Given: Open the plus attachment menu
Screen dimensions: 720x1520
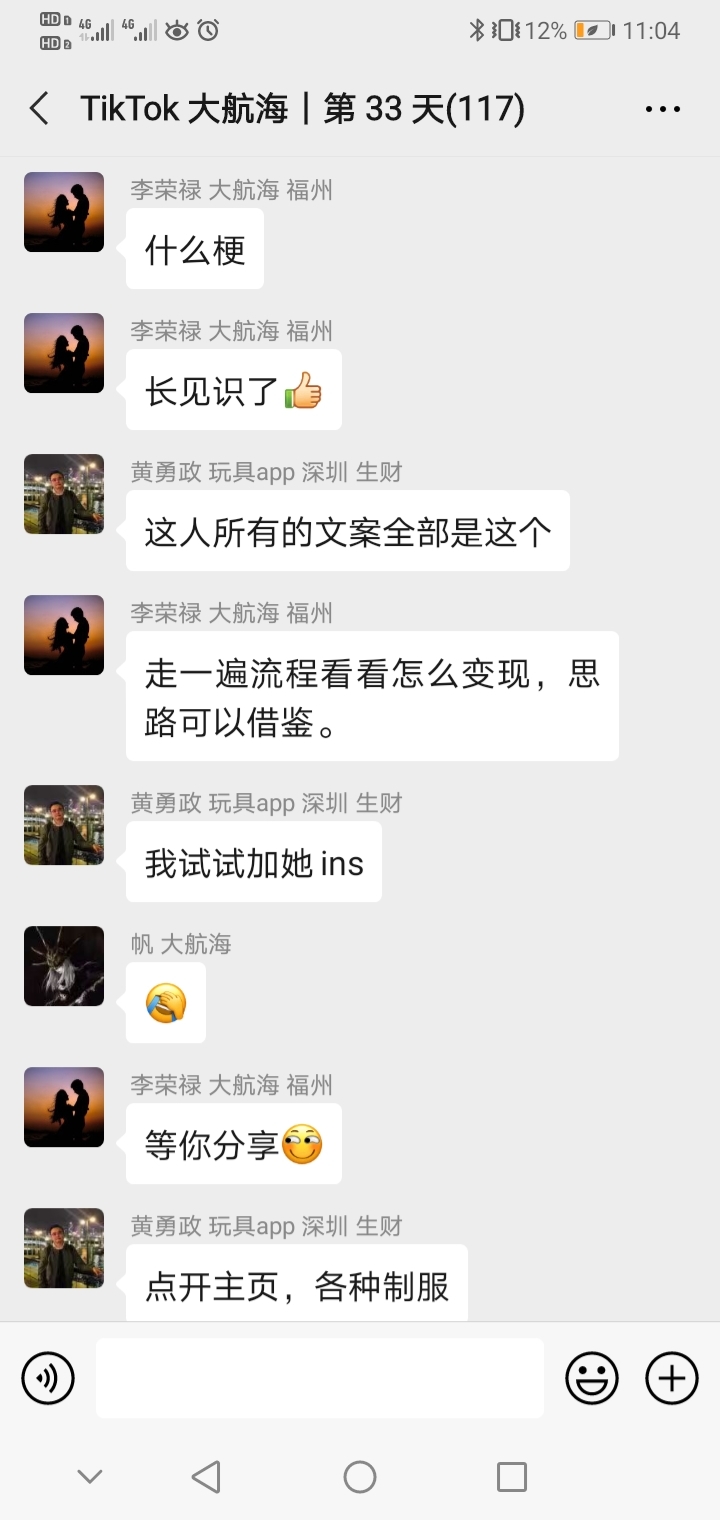Looking at the screenshot, I should pyautogui.click(x=671, y=1378).
